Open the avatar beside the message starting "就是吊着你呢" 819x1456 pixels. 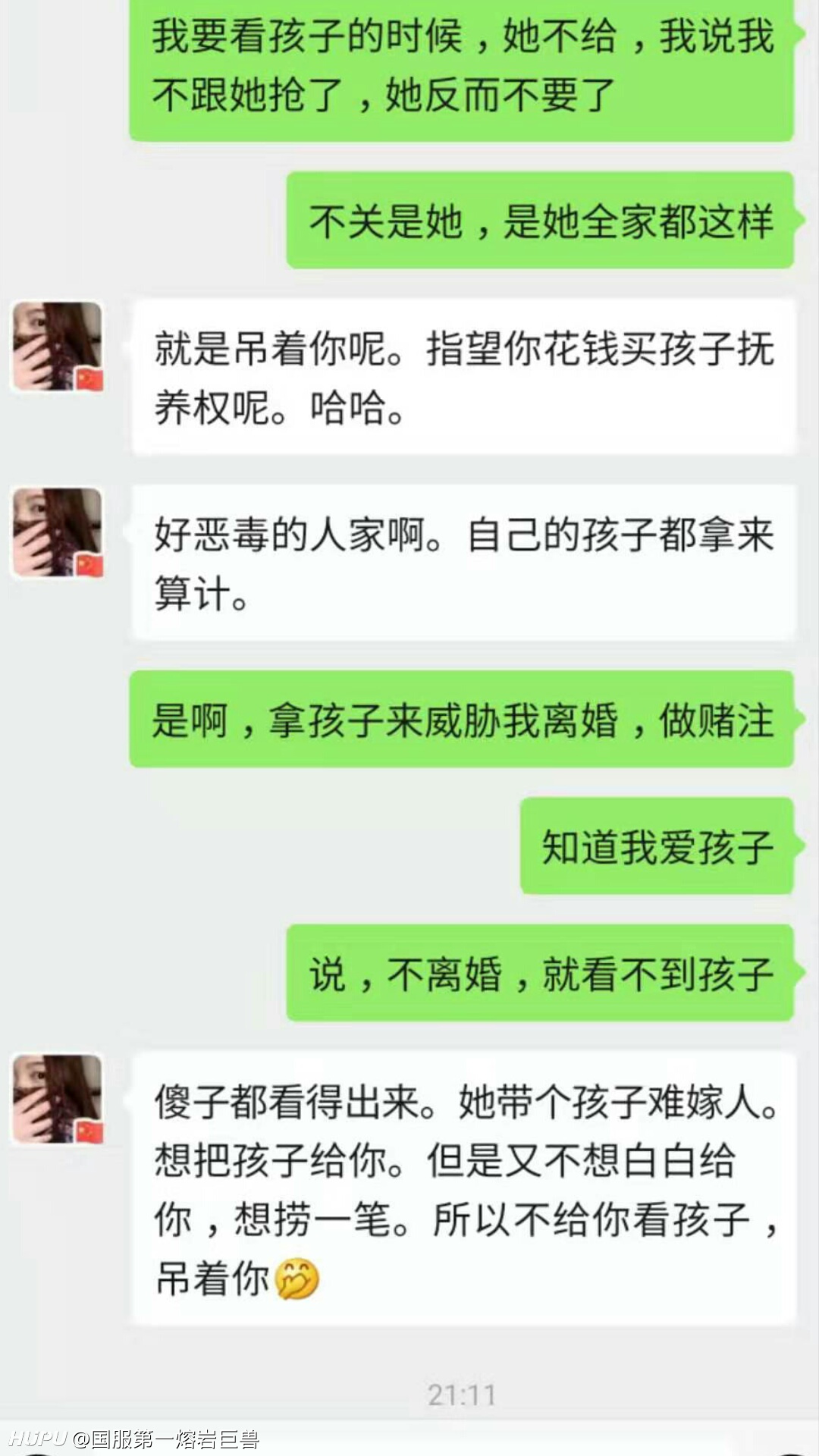(x=58, y=347)
